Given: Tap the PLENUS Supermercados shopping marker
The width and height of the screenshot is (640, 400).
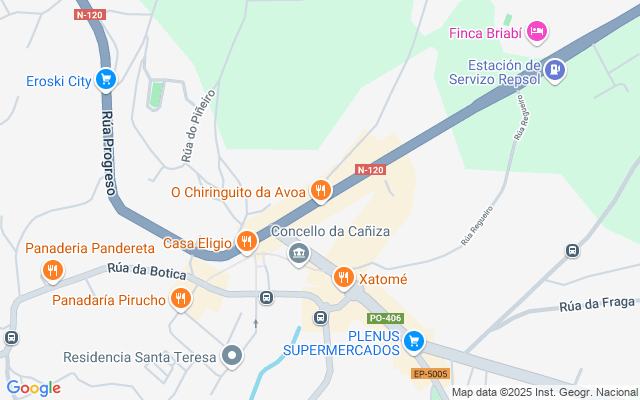Looking at the screenshot, I should click(x=413, y=342).
